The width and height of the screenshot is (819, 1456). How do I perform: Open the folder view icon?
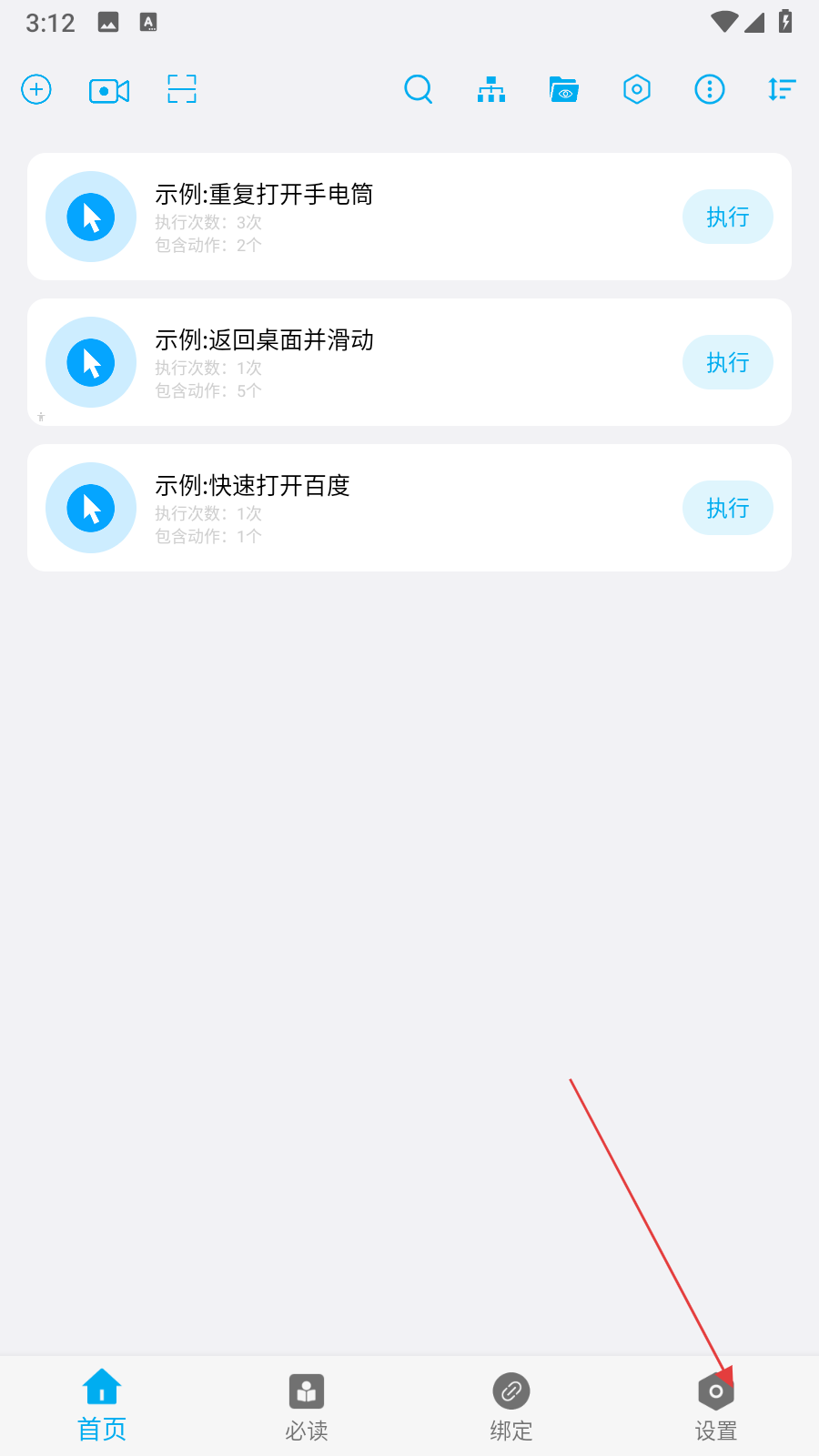tap(564, 89)
